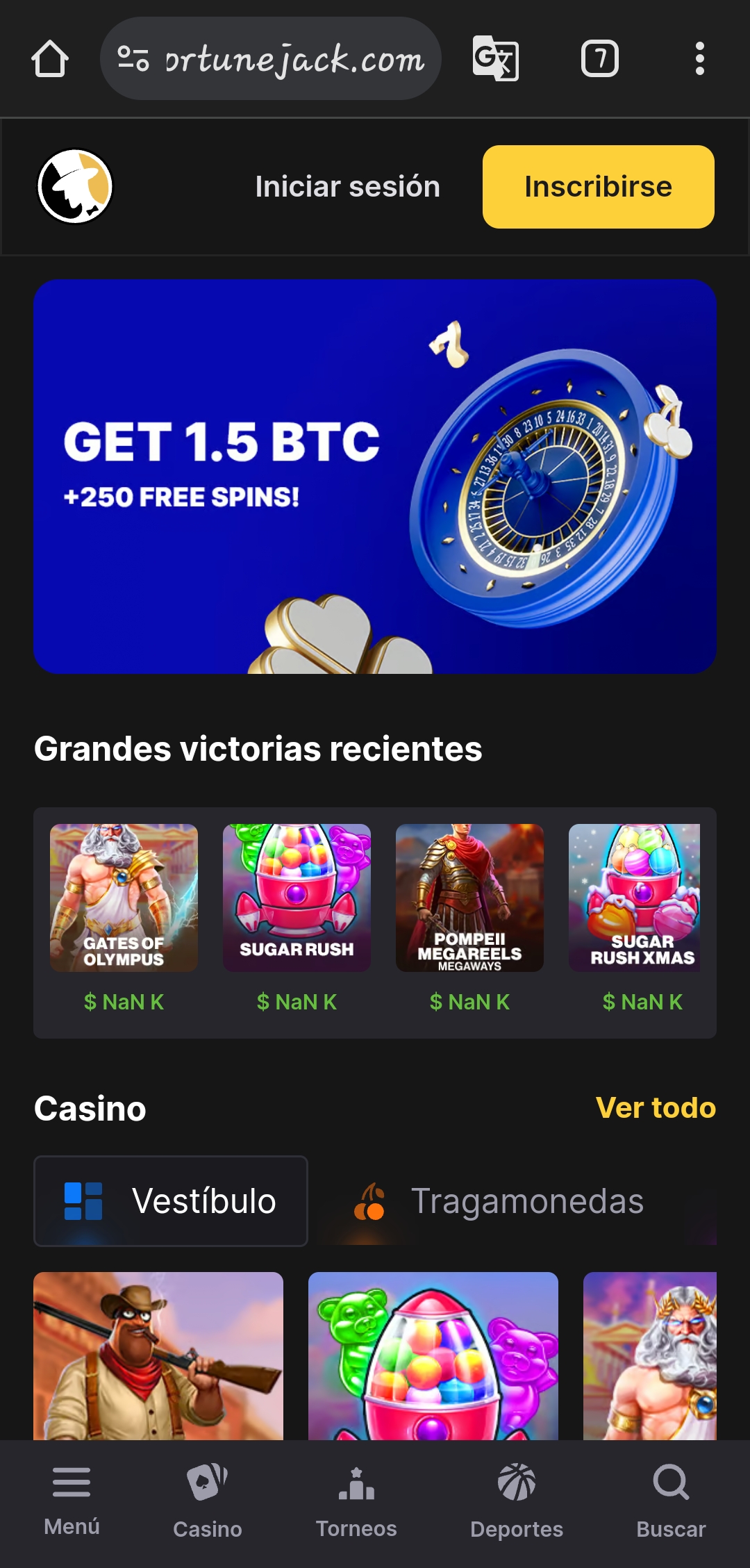Tap the Inscribirse sign-up button
This screenshot has height=1568, width=750.
[x=598, y=187]
